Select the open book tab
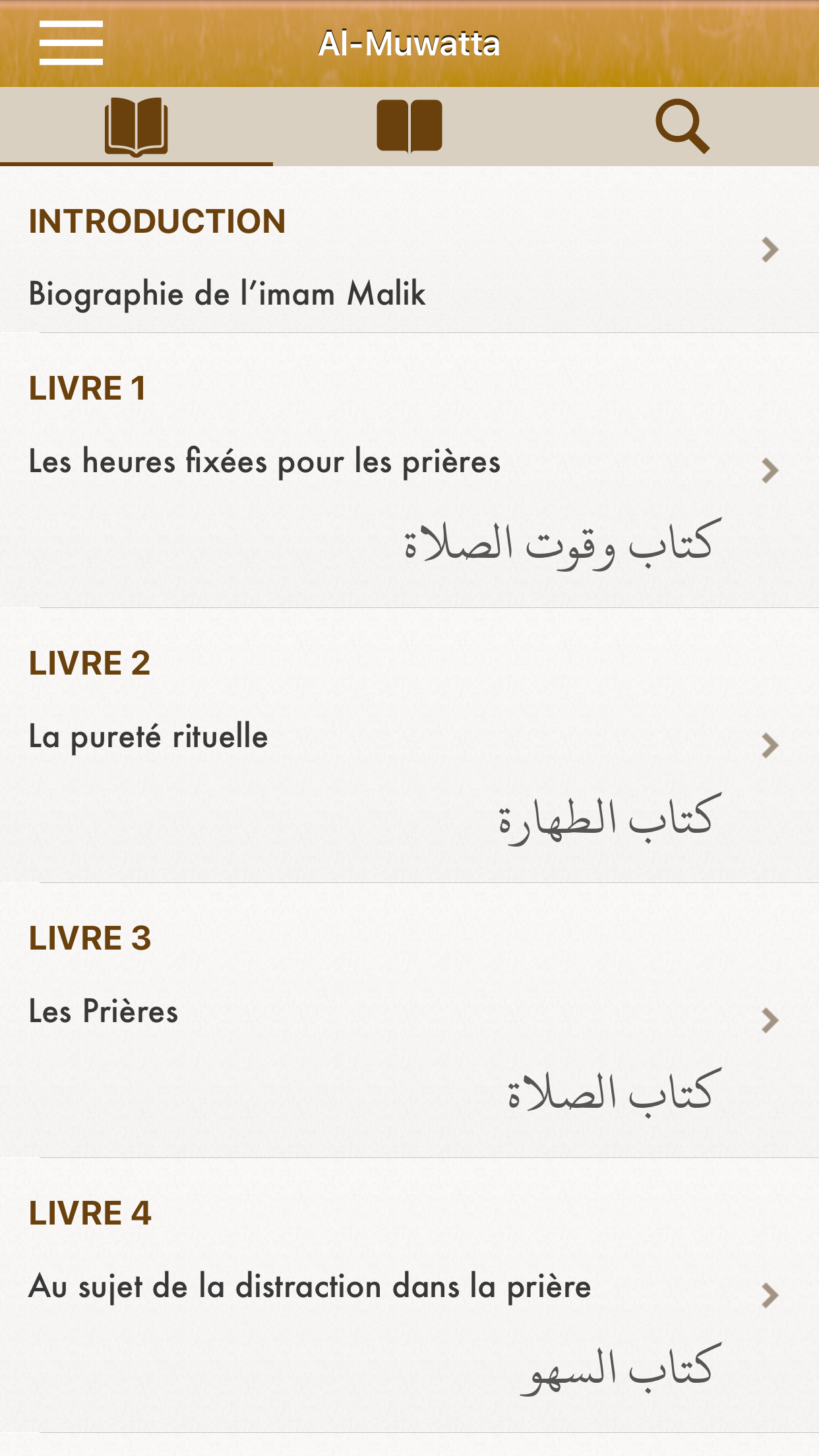 coord(136,126)
